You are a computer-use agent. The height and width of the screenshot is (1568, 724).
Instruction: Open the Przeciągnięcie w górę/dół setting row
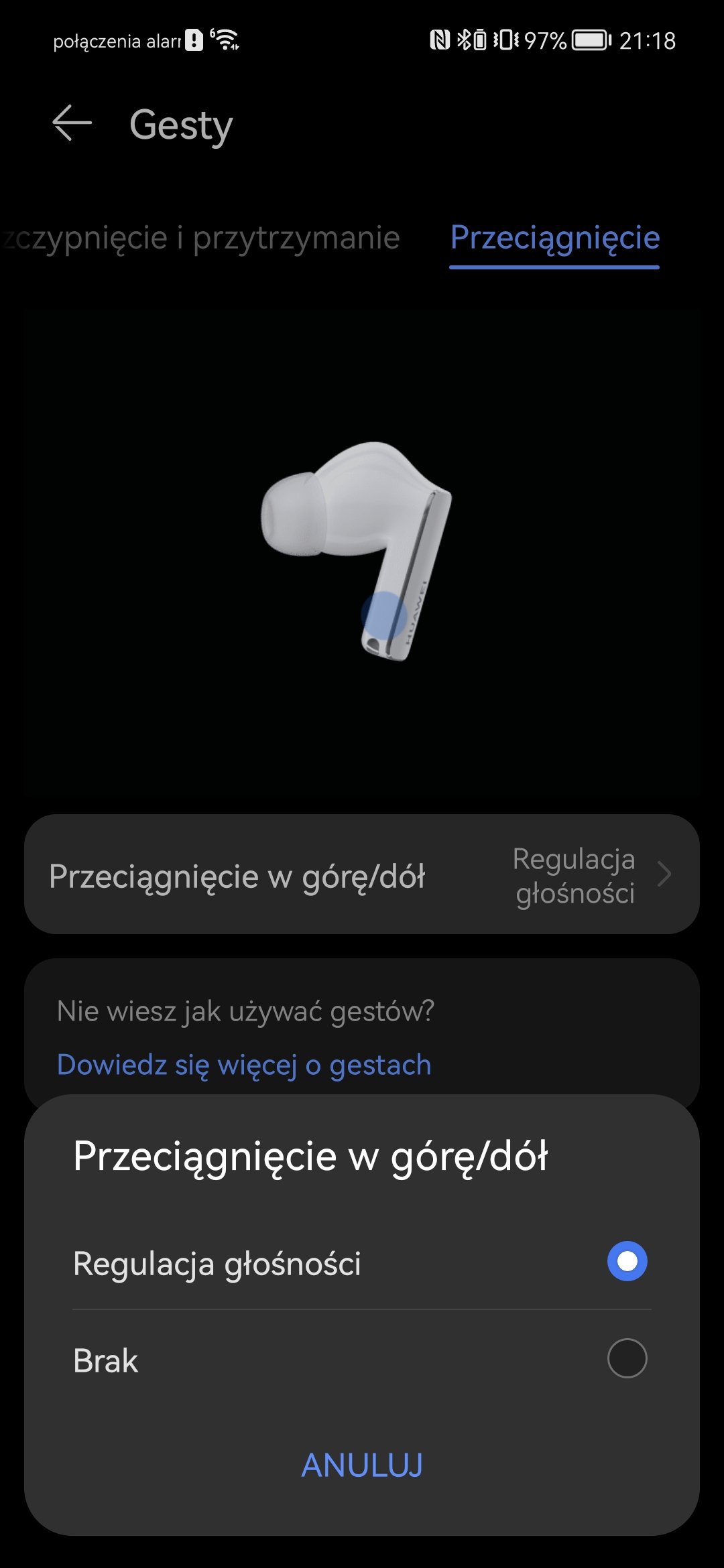362,874
